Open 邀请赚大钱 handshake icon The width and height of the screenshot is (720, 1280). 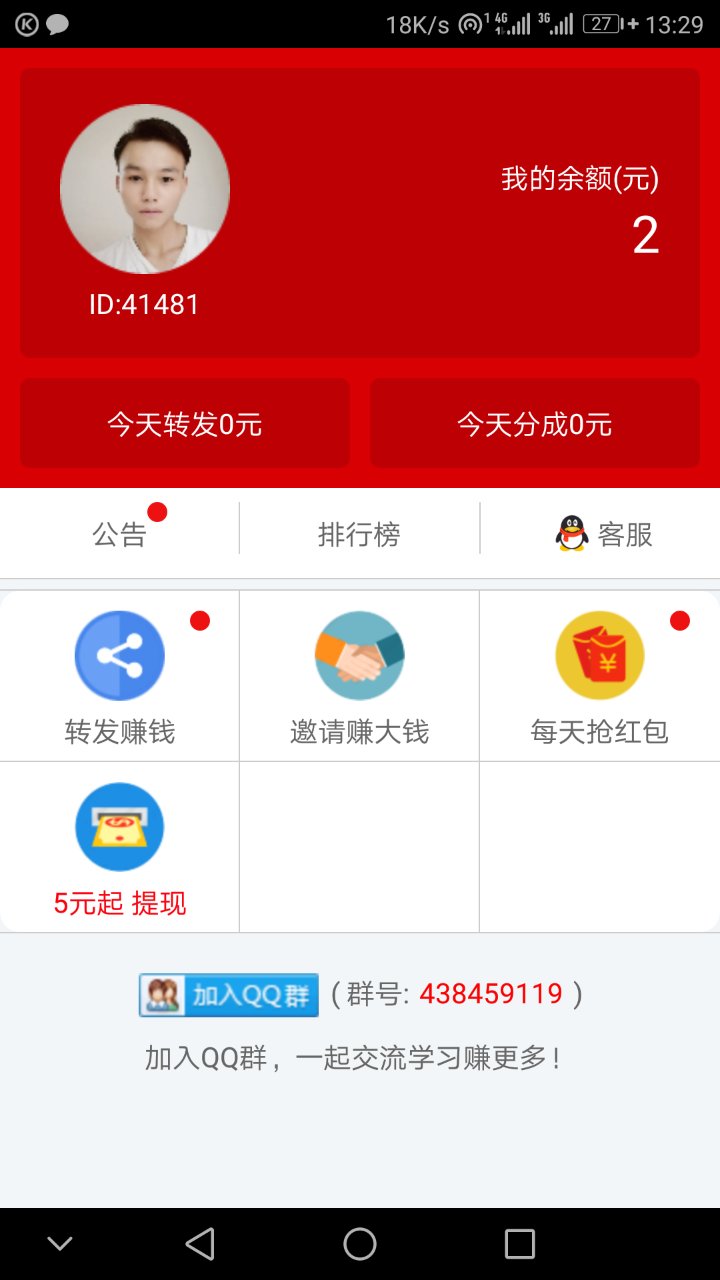(x=359, y=654)
